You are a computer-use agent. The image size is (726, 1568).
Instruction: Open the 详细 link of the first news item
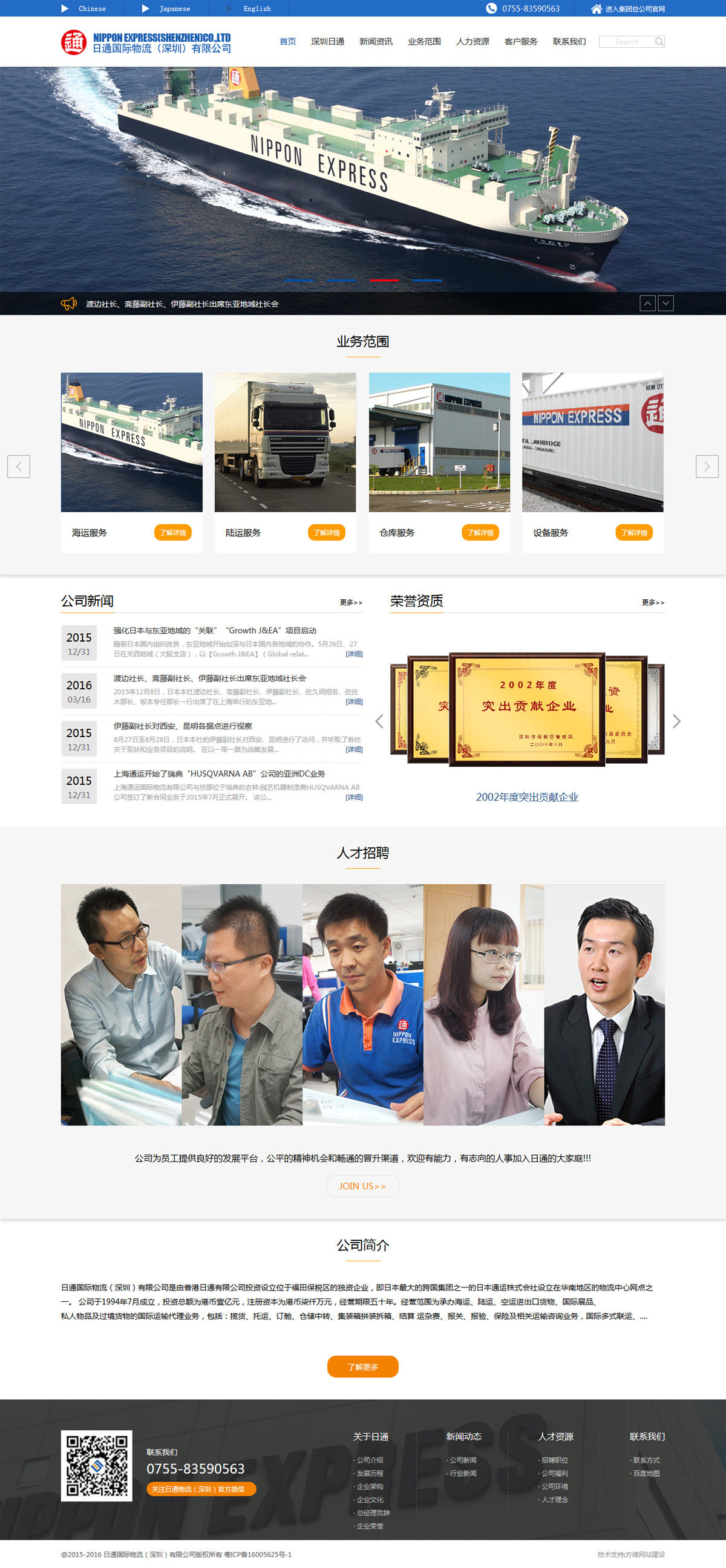pos(353,654)
